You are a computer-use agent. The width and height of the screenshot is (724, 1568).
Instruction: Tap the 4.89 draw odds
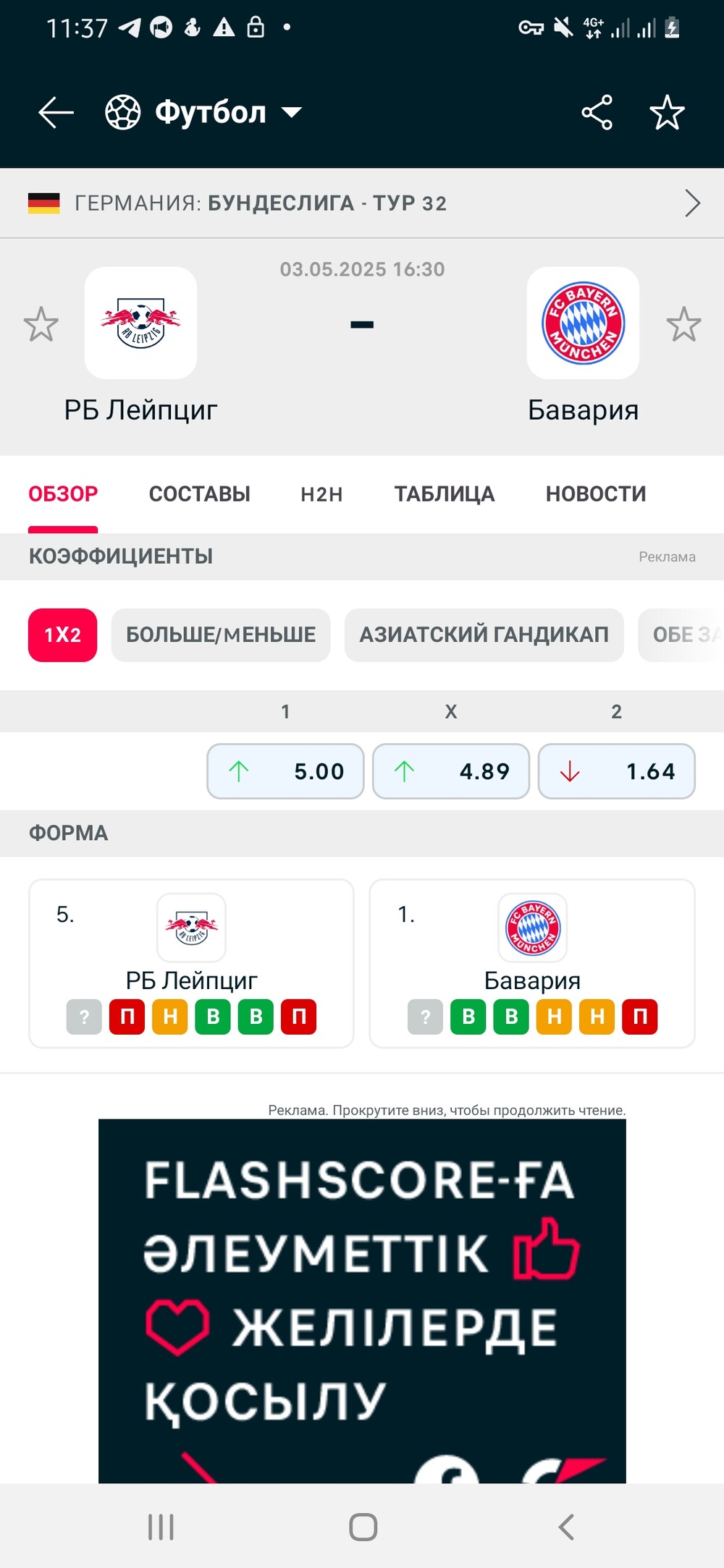pos(451,771)
